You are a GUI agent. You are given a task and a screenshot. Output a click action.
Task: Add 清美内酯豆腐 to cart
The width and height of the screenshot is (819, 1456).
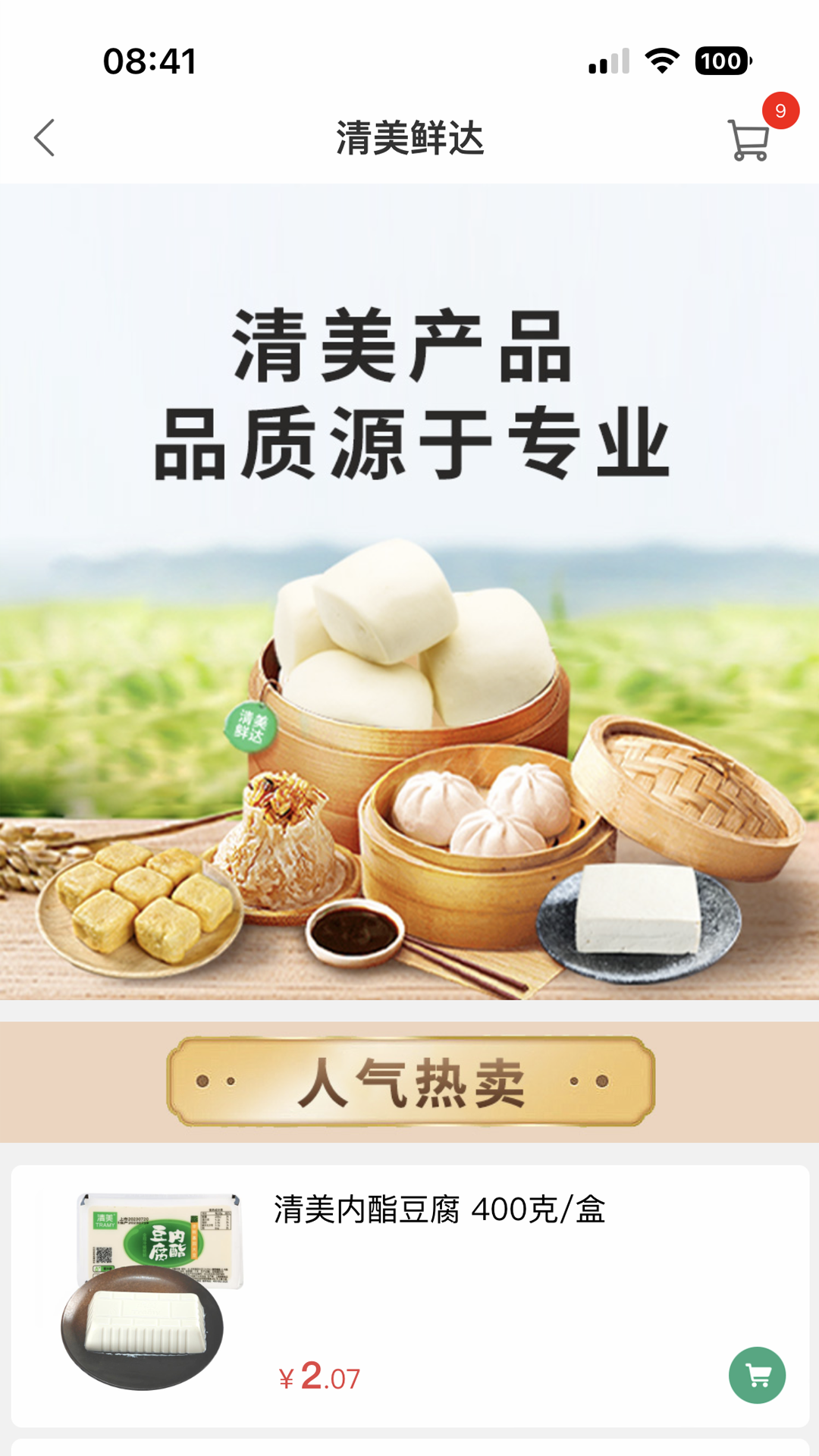pyautogui.click(x=757, y=1375)
